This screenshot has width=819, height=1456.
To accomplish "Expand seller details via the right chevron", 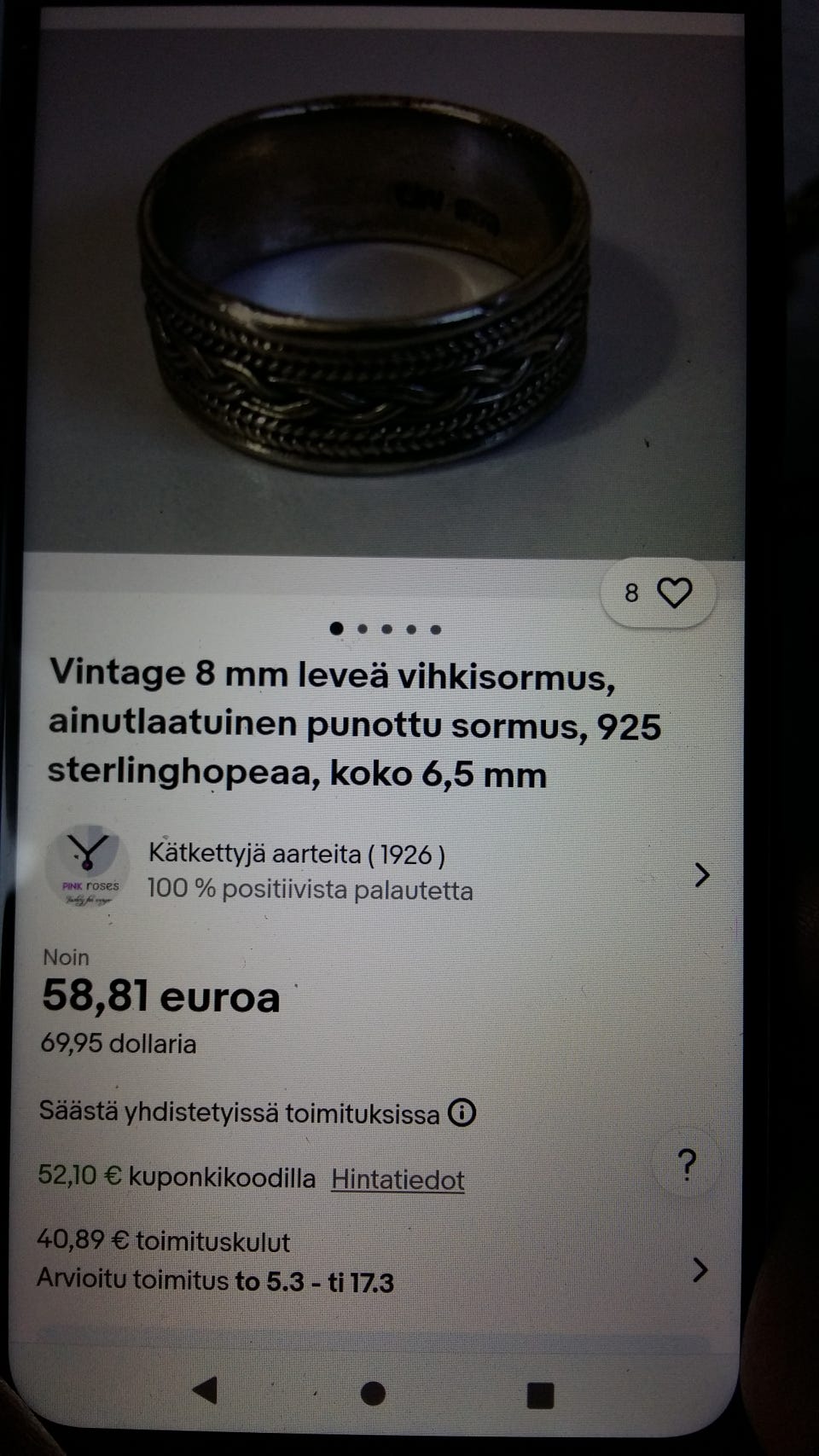I will click(x=703, y=876).
